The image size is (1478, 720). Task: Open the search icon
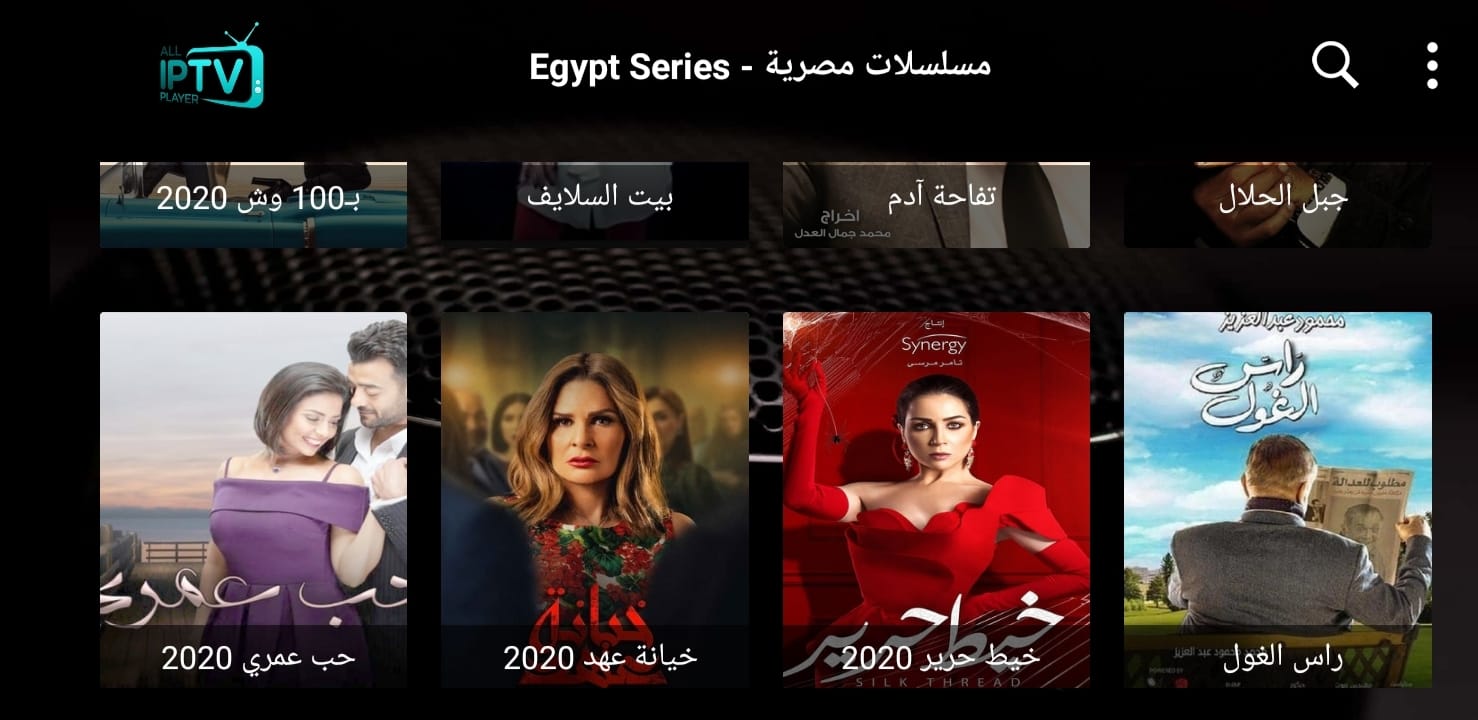click(x=1334, y=66)
